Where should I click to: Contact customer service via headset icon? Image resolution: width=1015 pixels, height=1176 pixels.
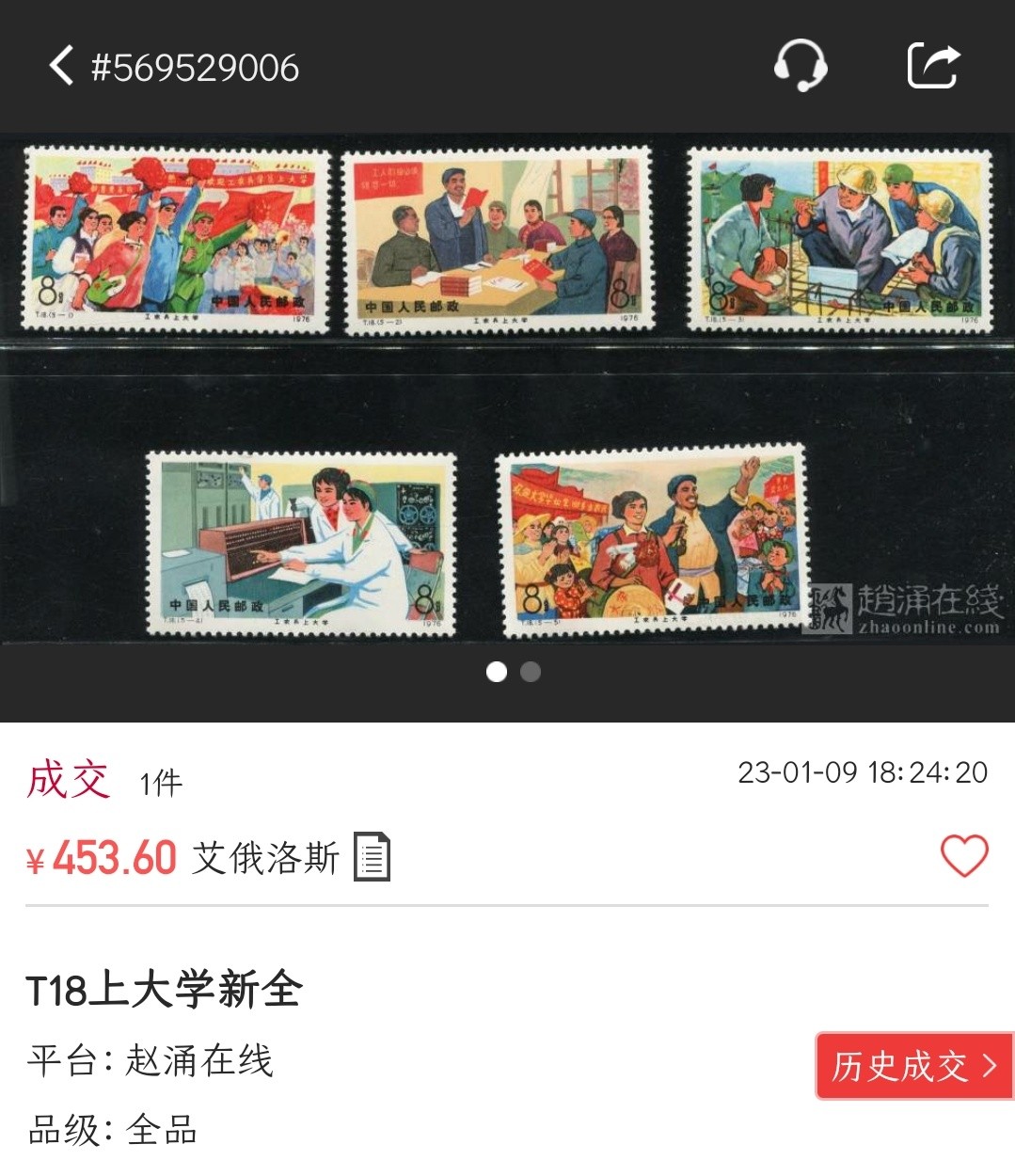pyautogui.click(x=801, y=66)
